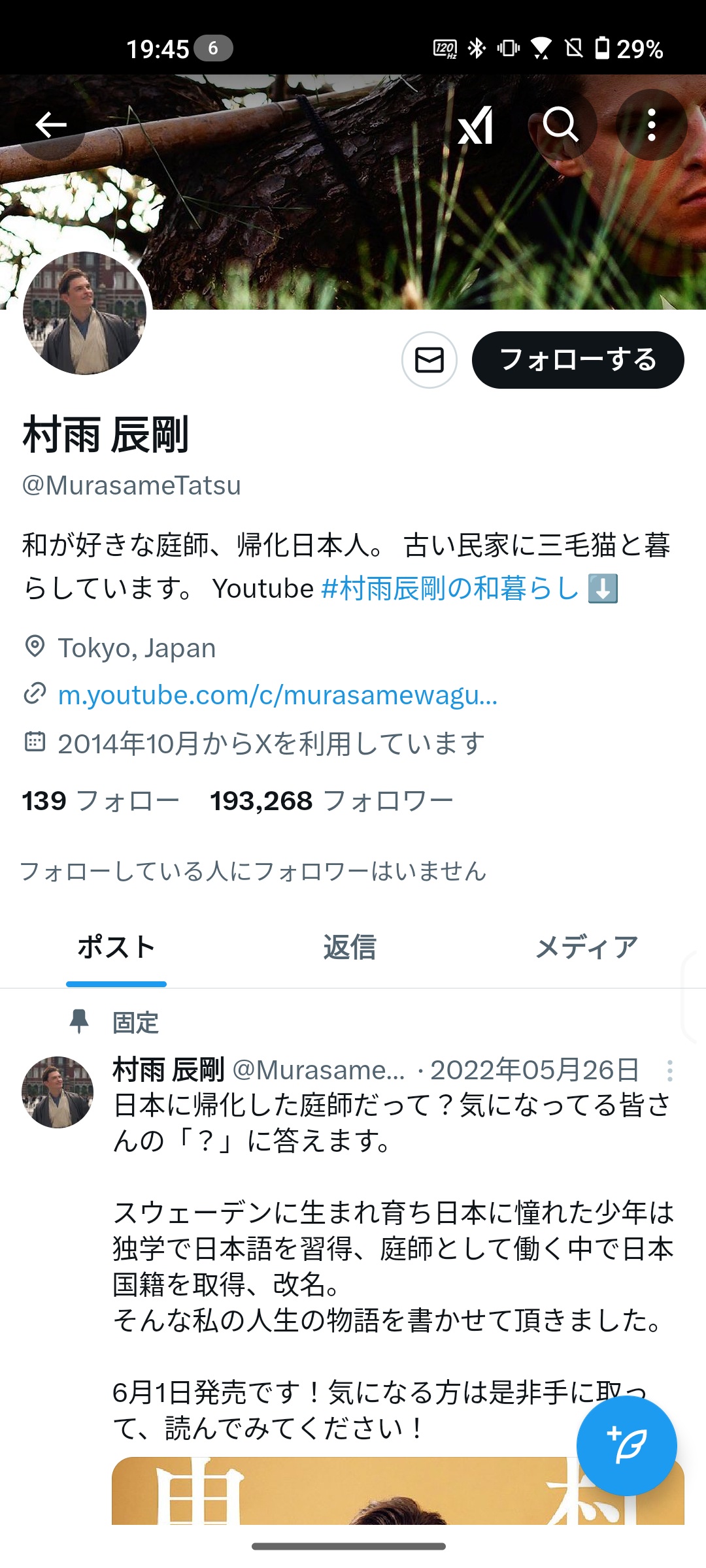This screenshot has height=1568, width=706.
Task: Compose a new post with floating button
Action: [626, 1445]
